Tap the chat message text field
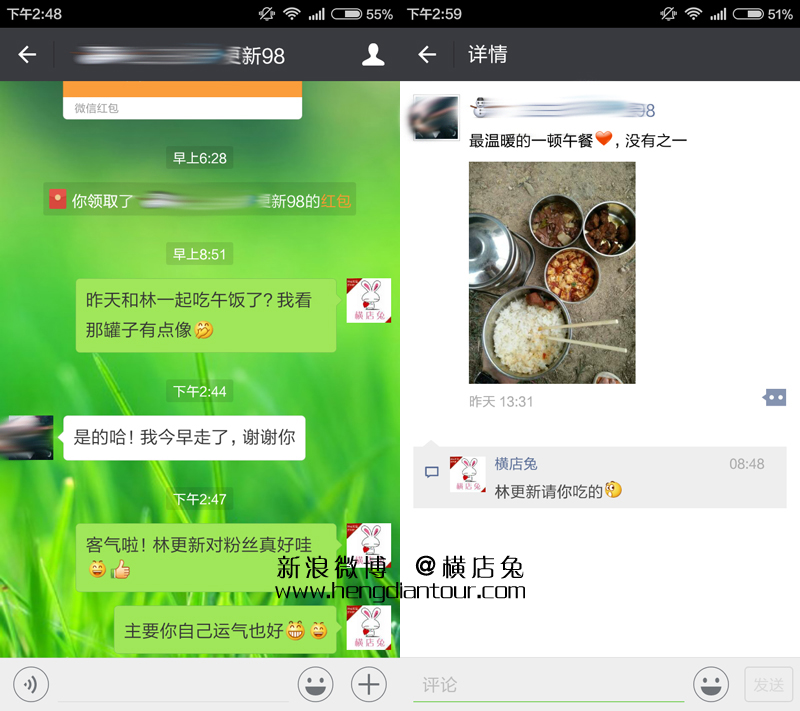The image size is (800, 711). point(172,684)
